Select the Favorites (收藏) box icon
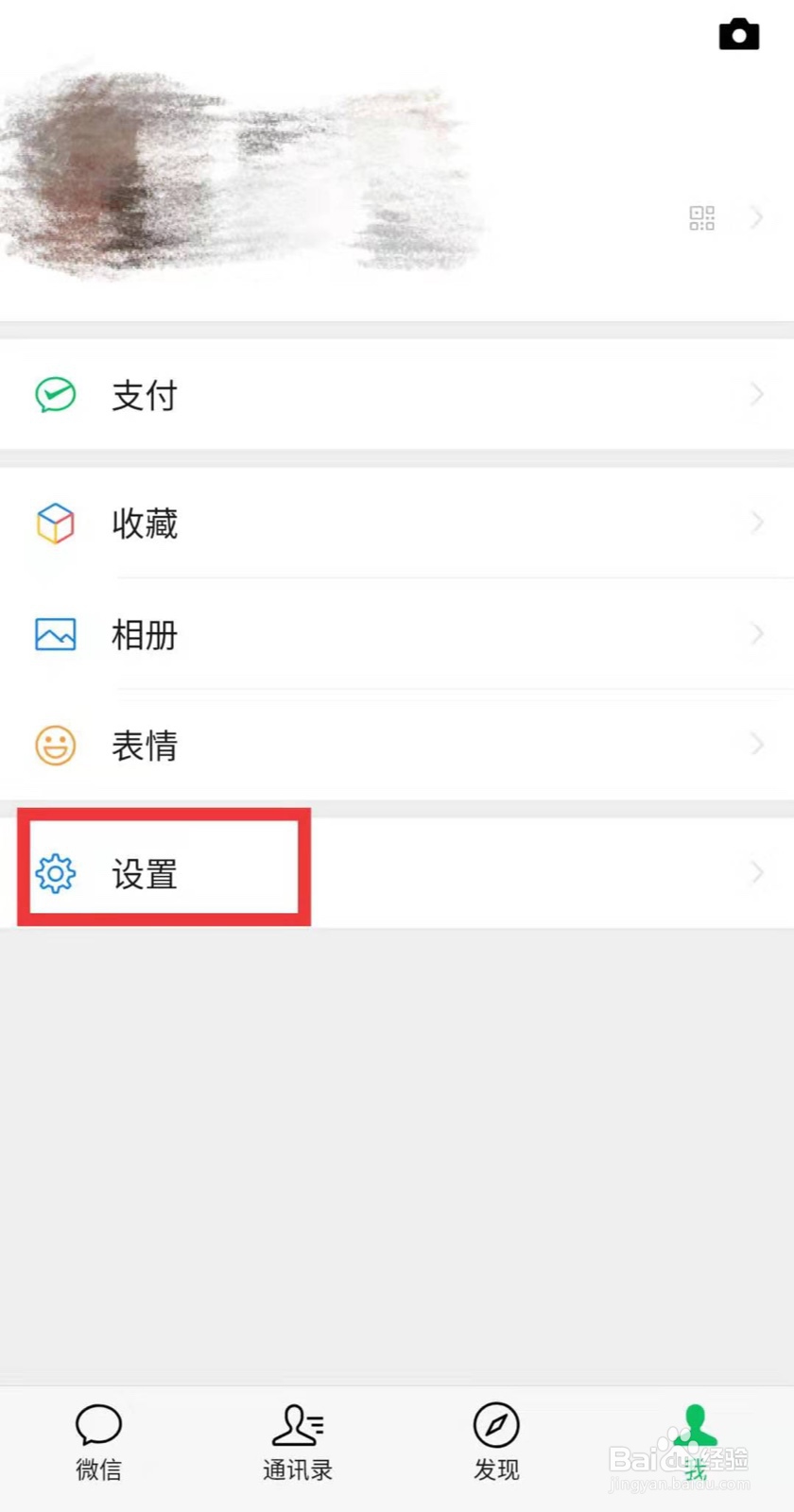Screen dimensions: 794x1512 55,524
